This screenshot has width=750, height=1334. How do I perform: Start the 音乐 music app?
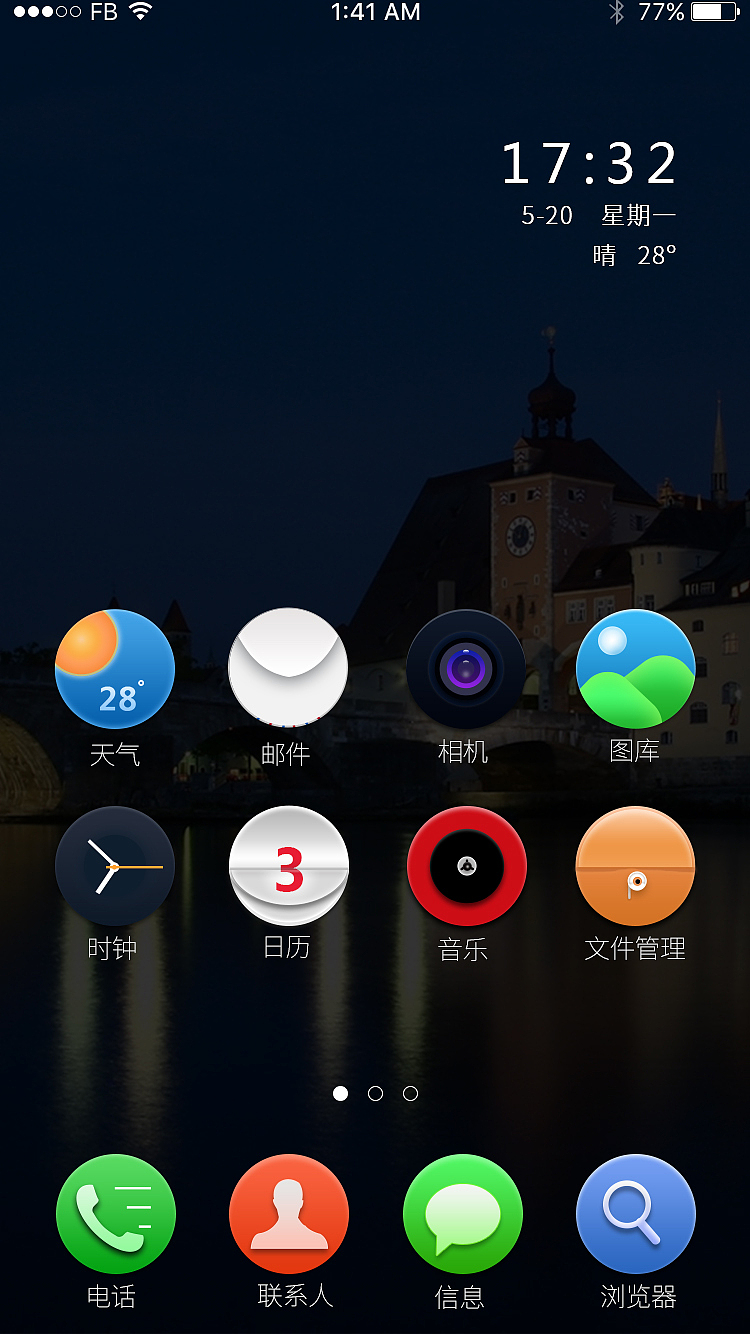point(467,866)
